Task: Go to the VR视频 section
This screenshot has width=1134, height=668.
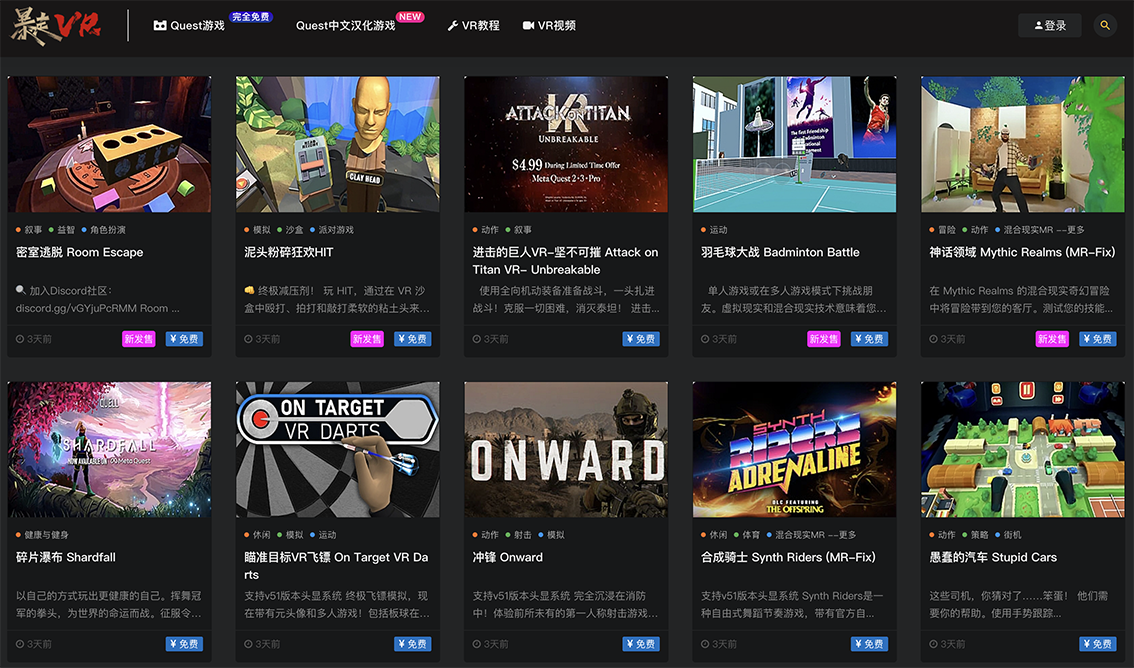Action: [x=549, y=25]
